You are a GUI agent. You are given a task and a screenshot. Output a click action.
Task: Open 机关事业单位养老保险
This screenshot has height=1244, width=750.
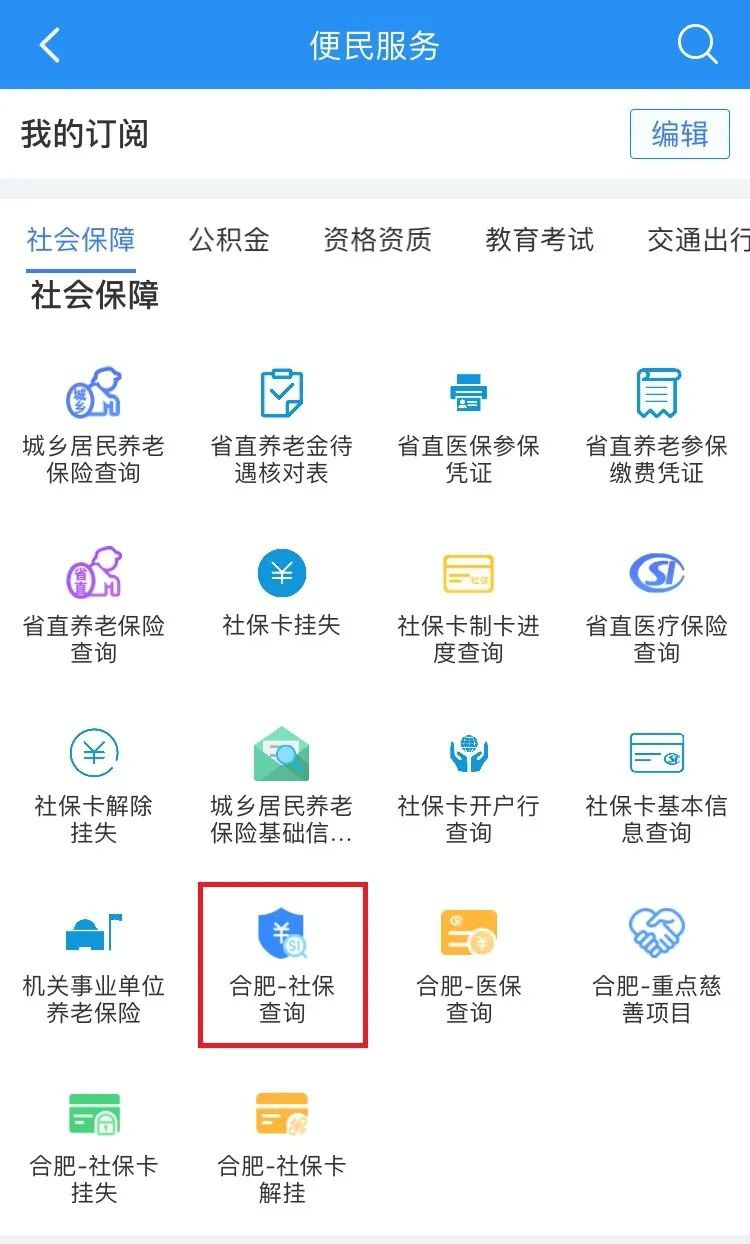click(x=93, y=964)
